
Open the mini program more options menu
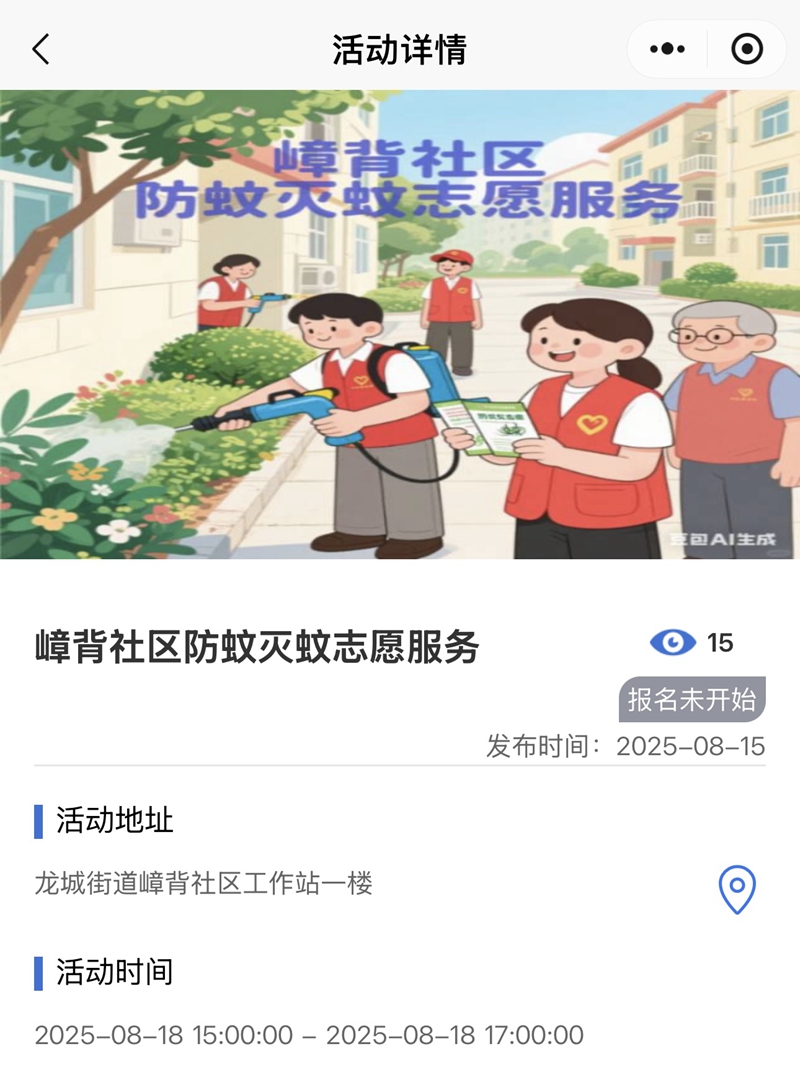pyautogui.click(x=667, y=48)
